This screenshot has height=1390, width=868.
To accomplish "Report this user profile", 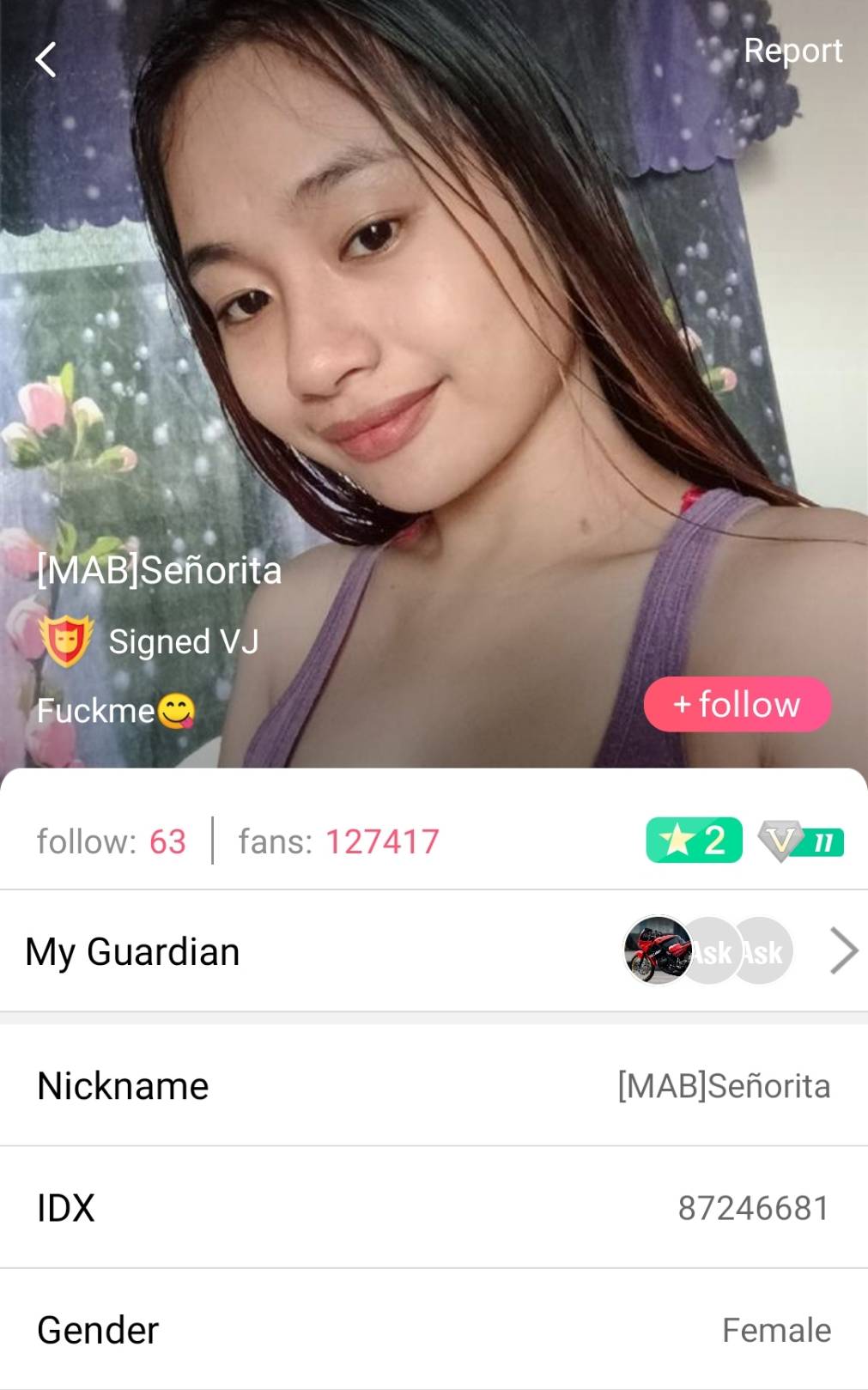I will tap(792, 51).
